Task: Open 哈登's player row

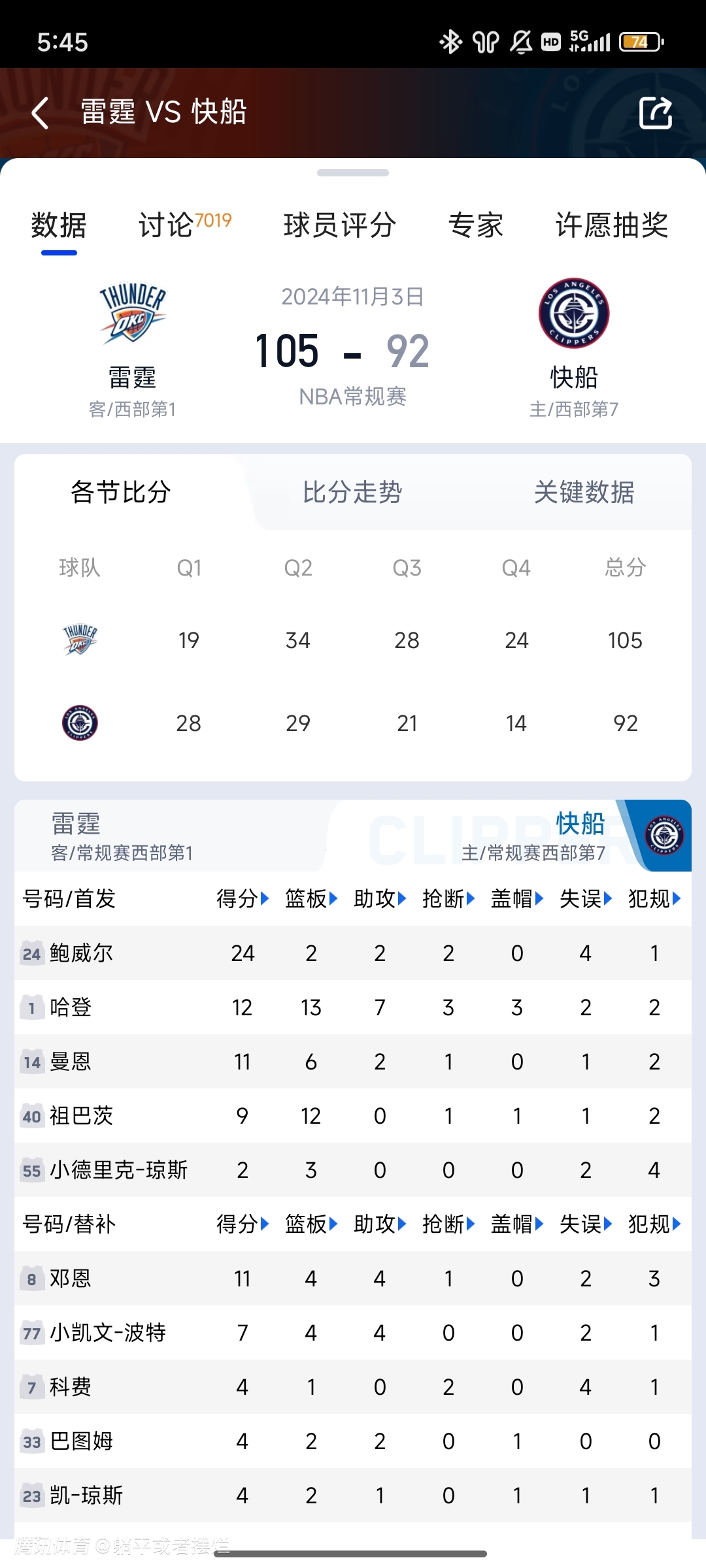Action: point(353,1007)
